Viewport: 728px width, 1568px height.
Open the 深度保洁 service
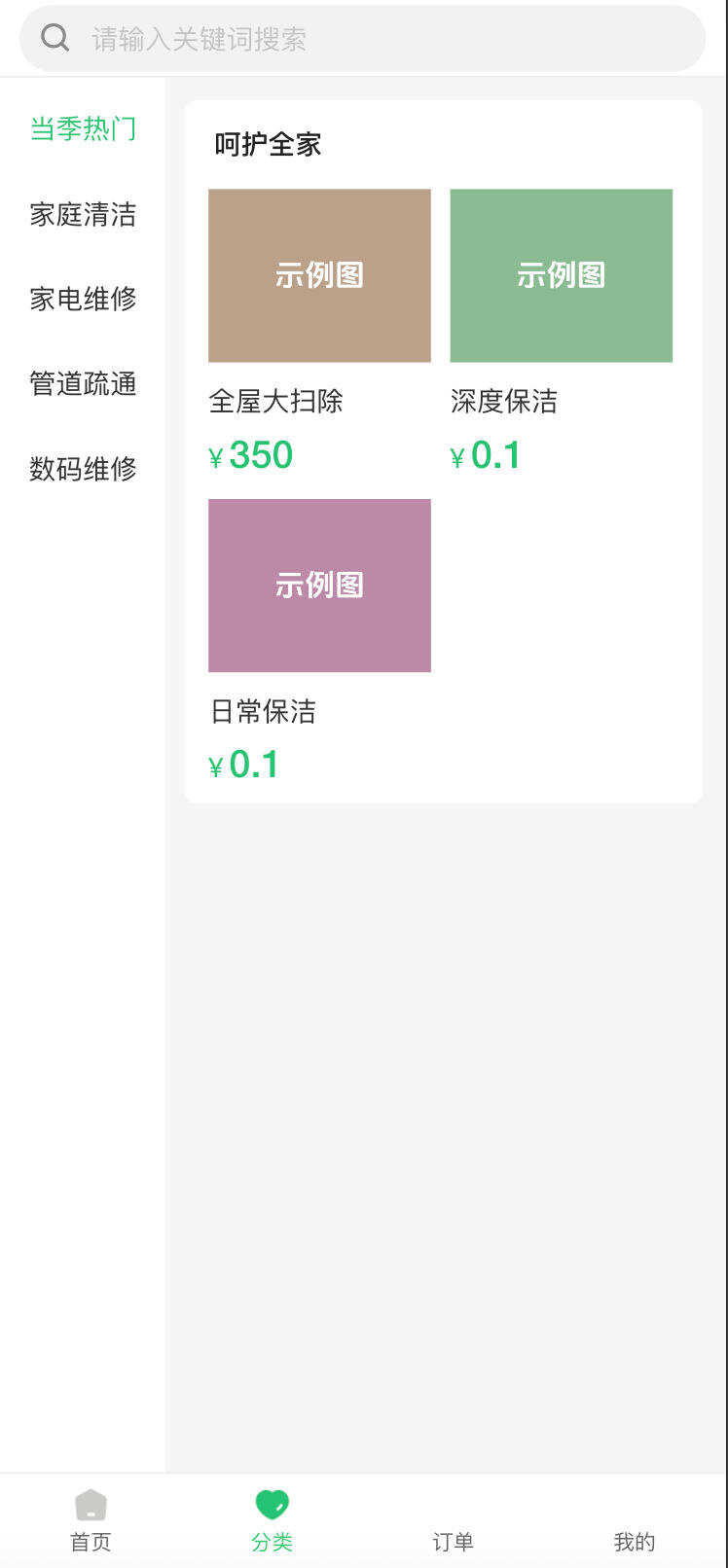pyautogui.click(x=502, y=401)
